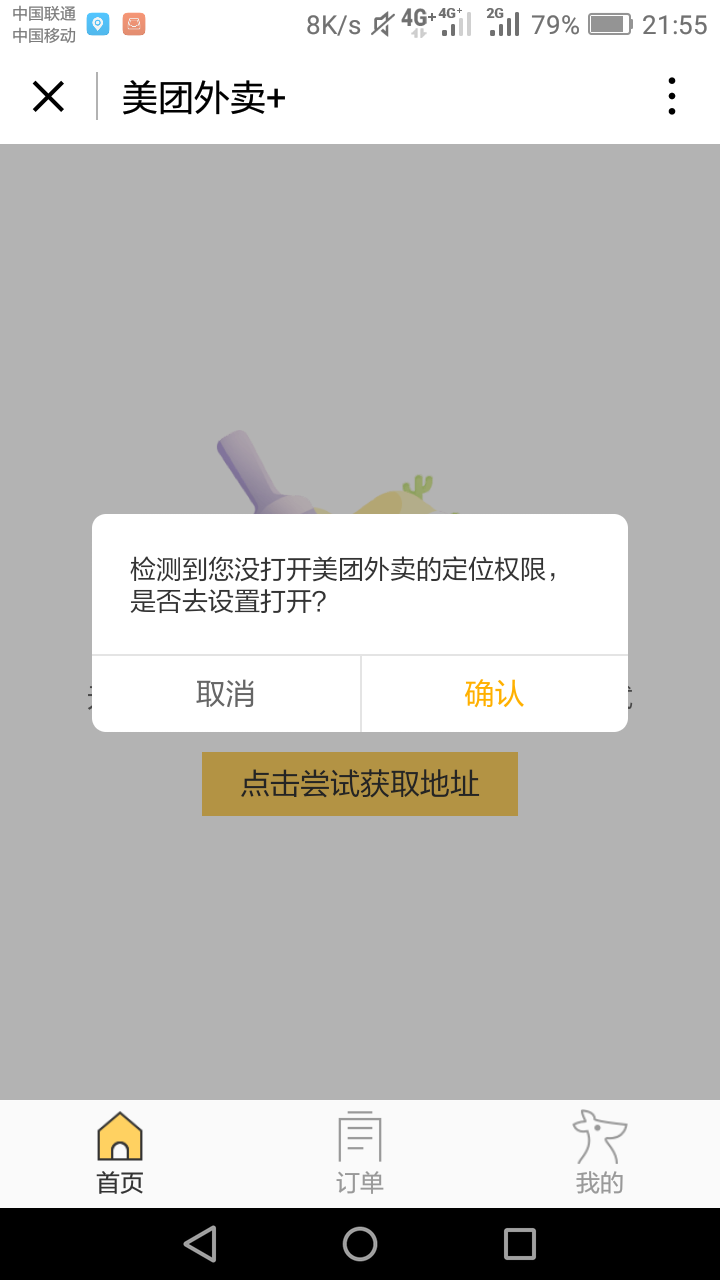Image resolution: width=720 pixels, height=1280 pixels.
Task: Switch to the 首页 tab
Action: click(x=120, y=1153)
